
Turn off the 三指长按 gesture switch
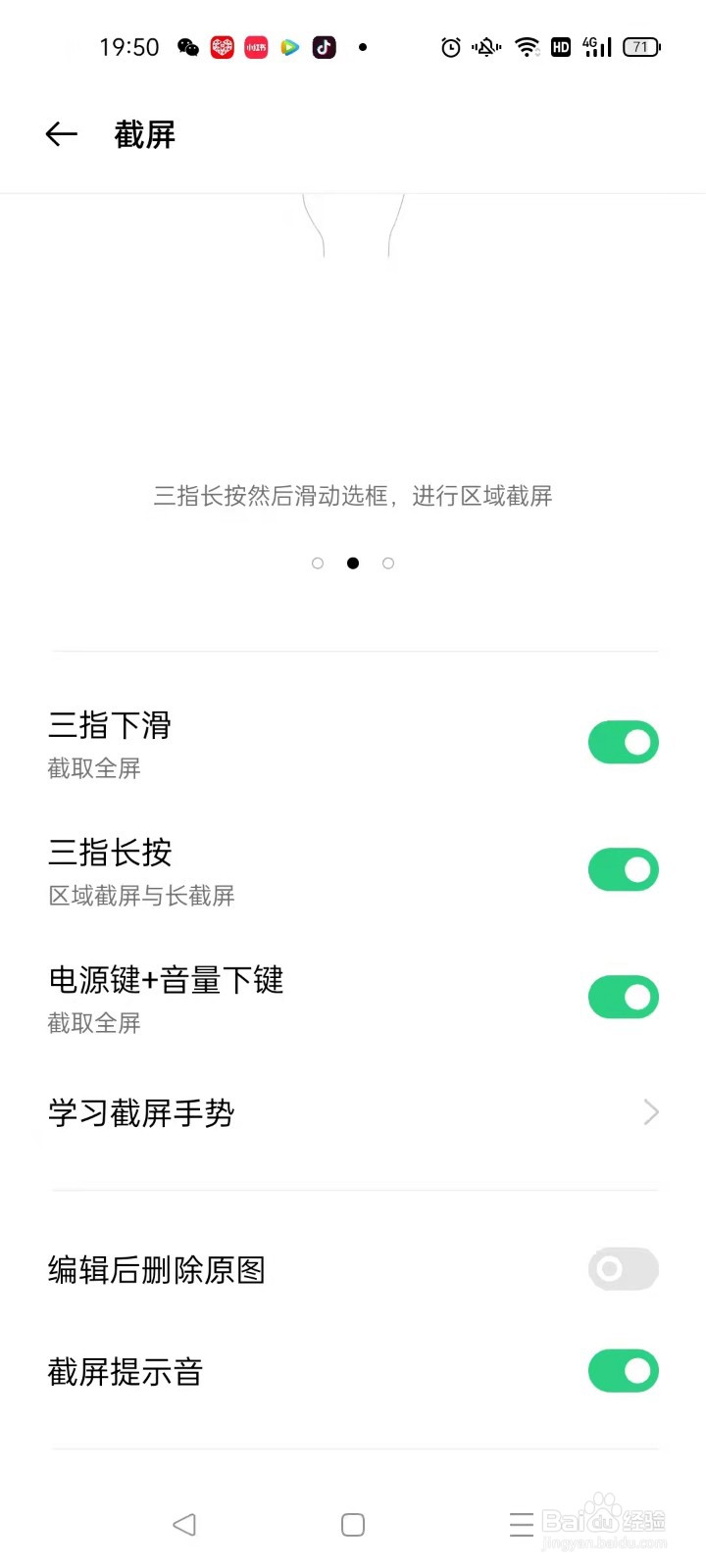[x=623, y=869]
